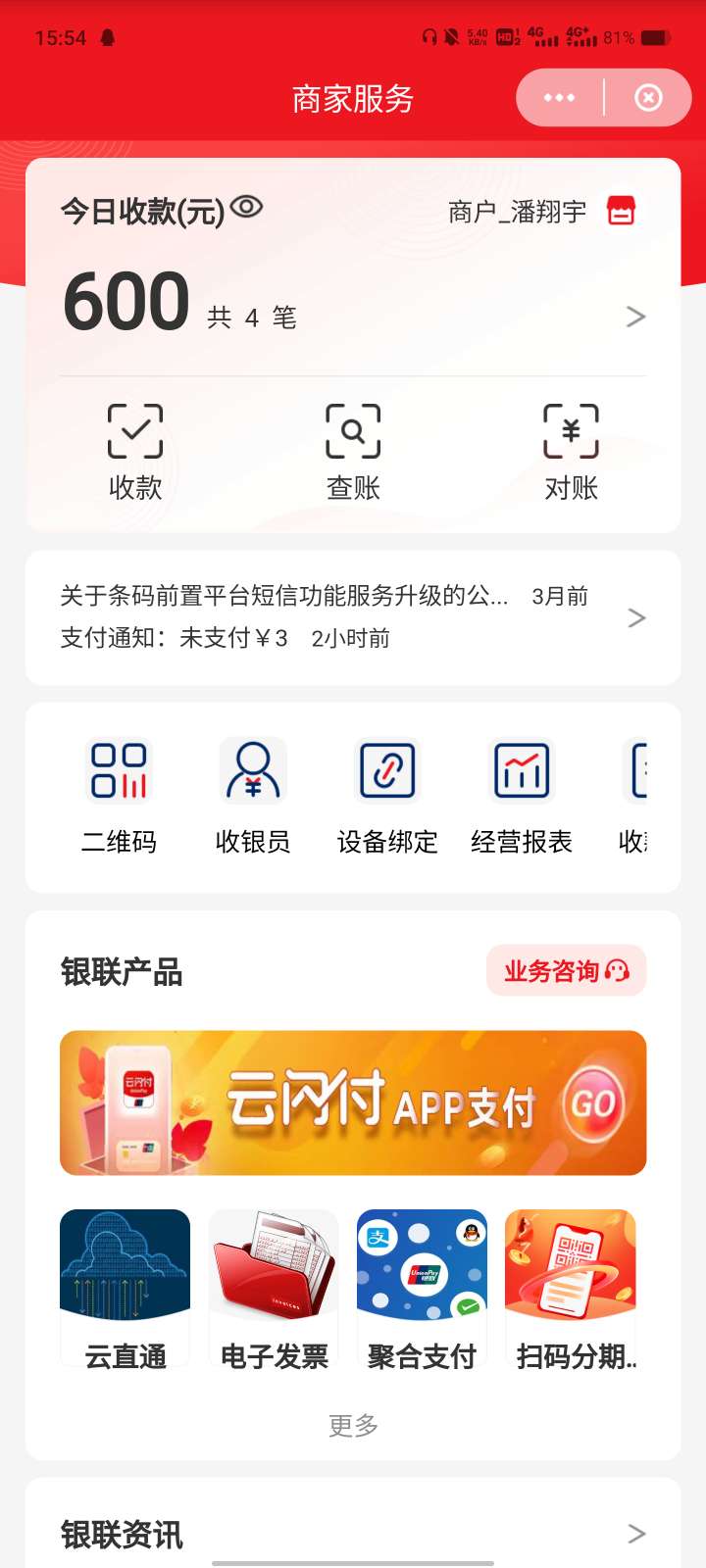
Task: Close the 商家服务 mini program
Action: (648, 98)
